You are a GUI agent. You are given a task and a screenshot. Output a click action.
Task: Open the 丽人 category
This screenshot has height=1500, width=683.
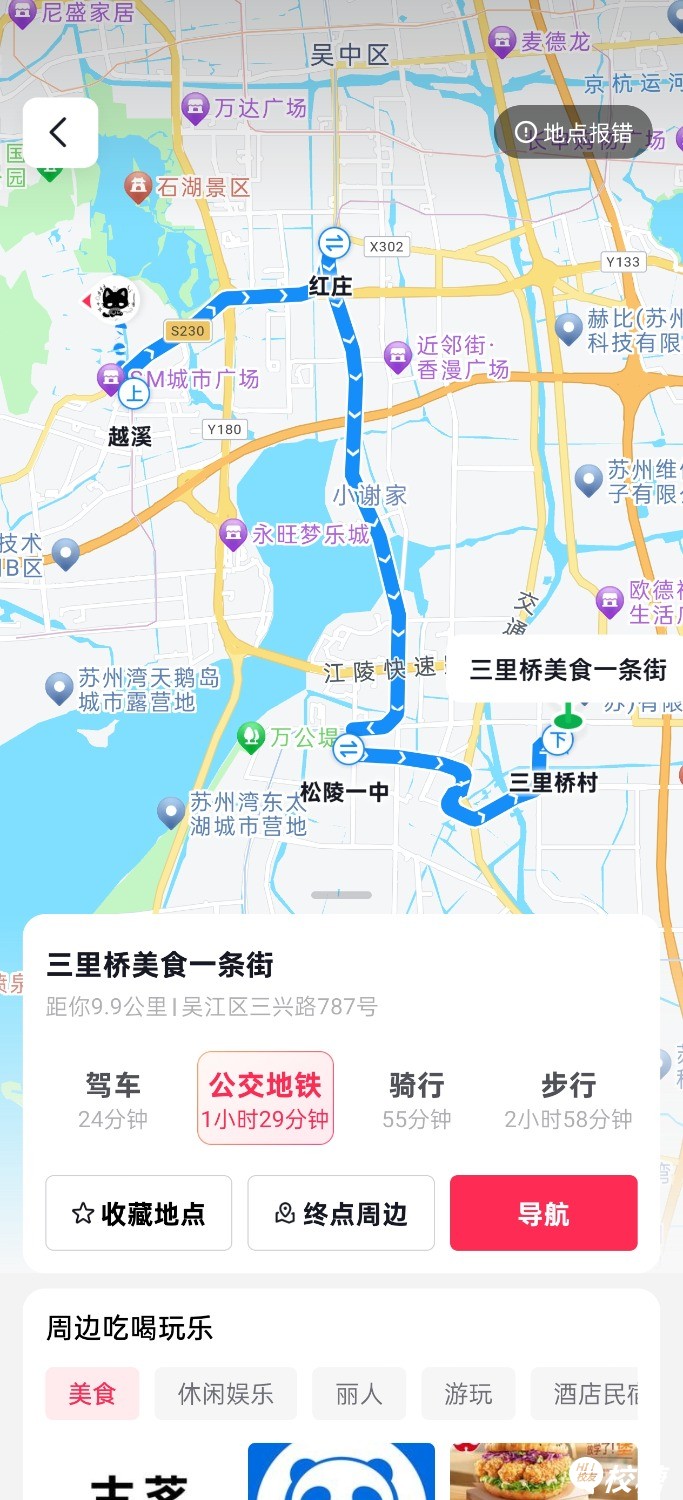[x=358, y=1393]
